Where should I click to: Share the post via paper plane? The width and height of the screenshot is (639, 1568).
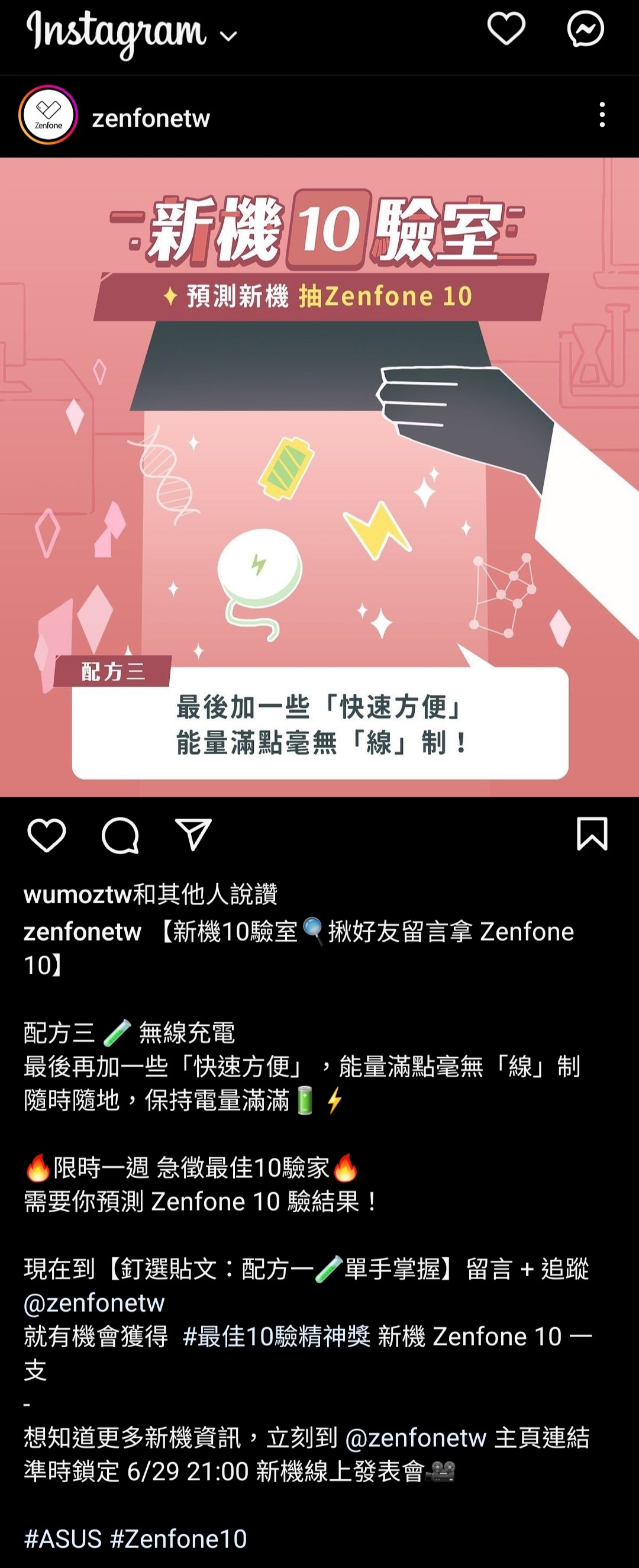pos(193,835)
